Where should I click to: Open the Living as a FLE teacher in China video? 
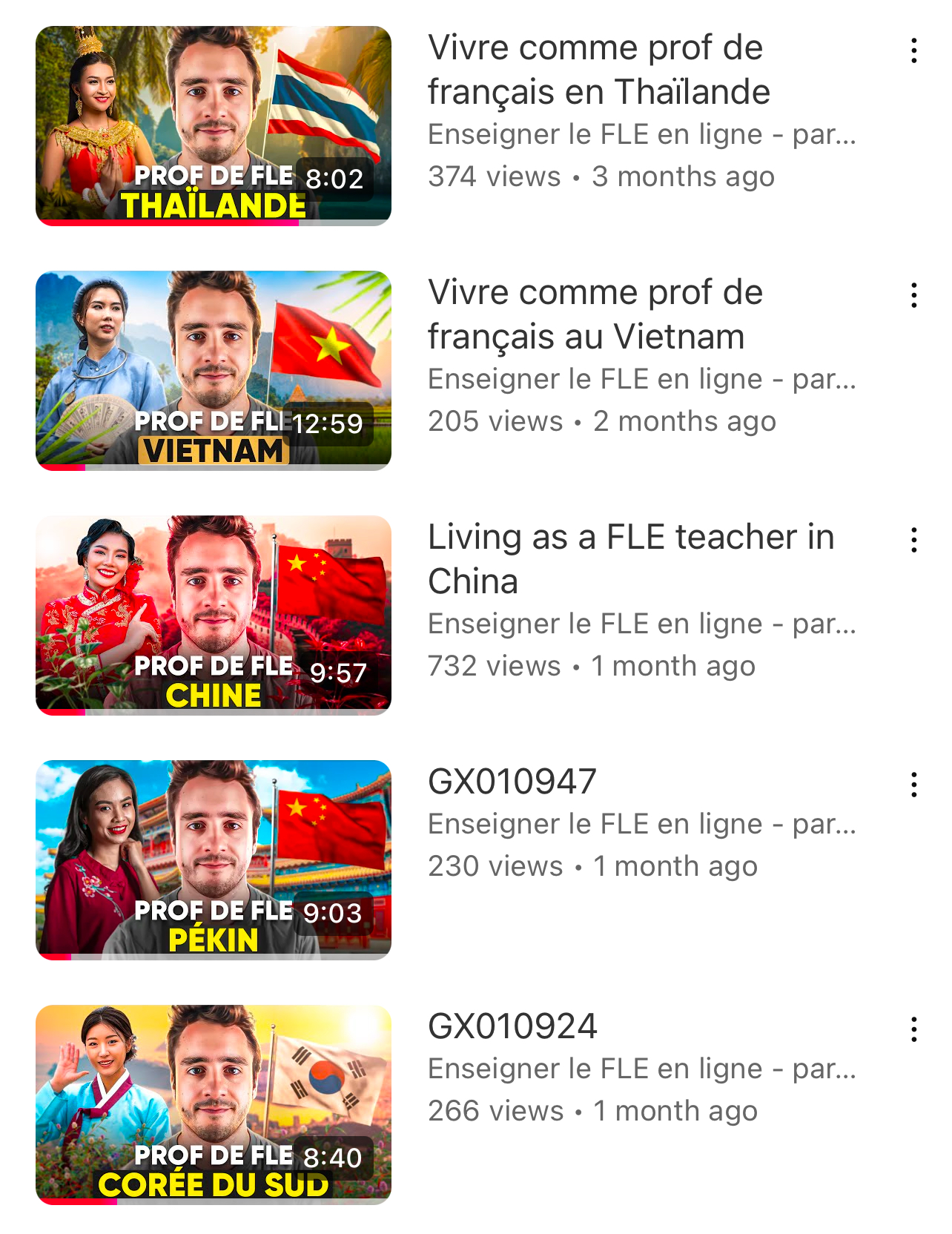pyautogui.click(x=214, y=616)
